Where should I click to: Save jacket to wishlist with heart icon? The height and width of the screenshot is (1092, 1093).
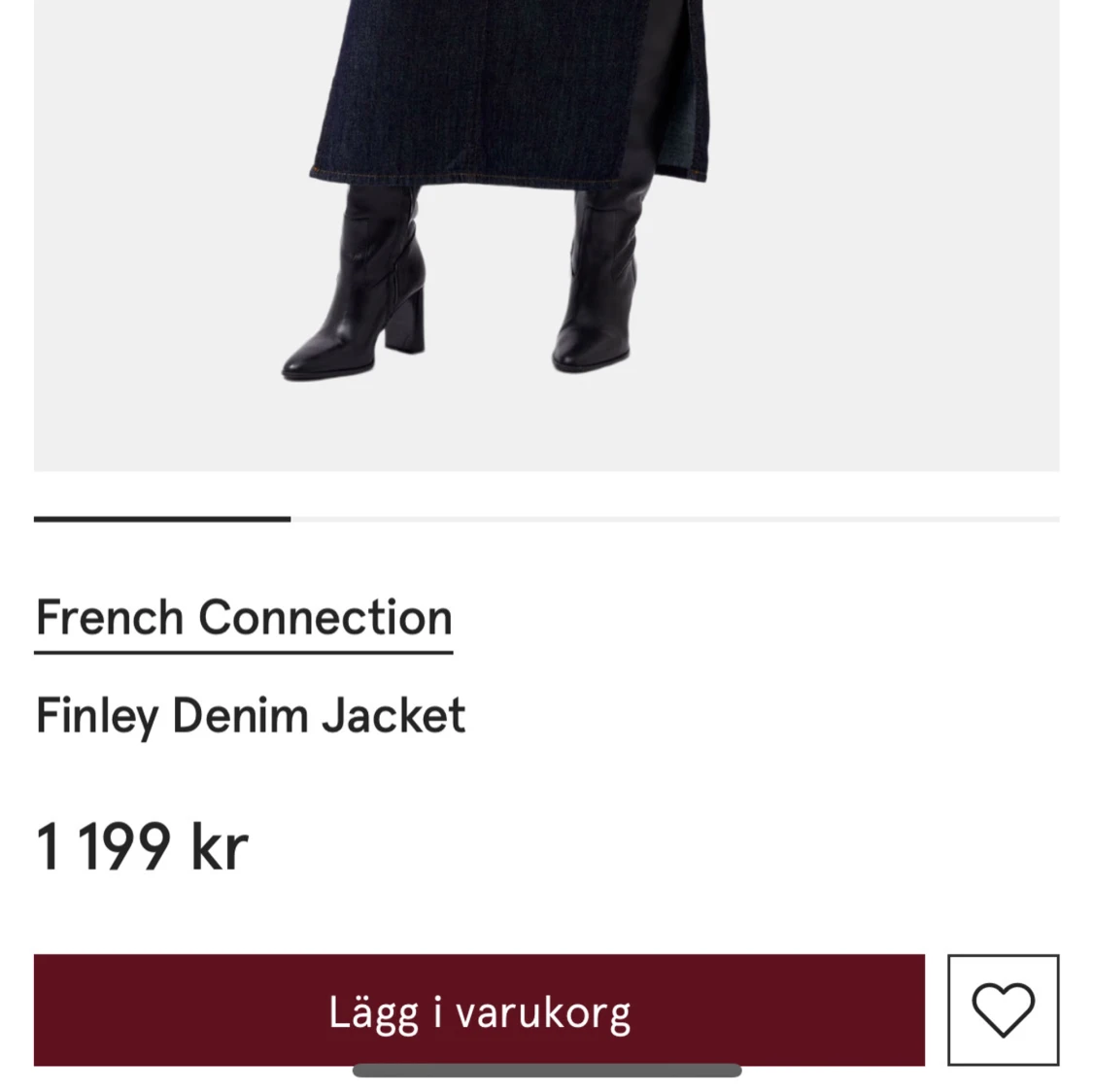(x=1003, y=1010)
